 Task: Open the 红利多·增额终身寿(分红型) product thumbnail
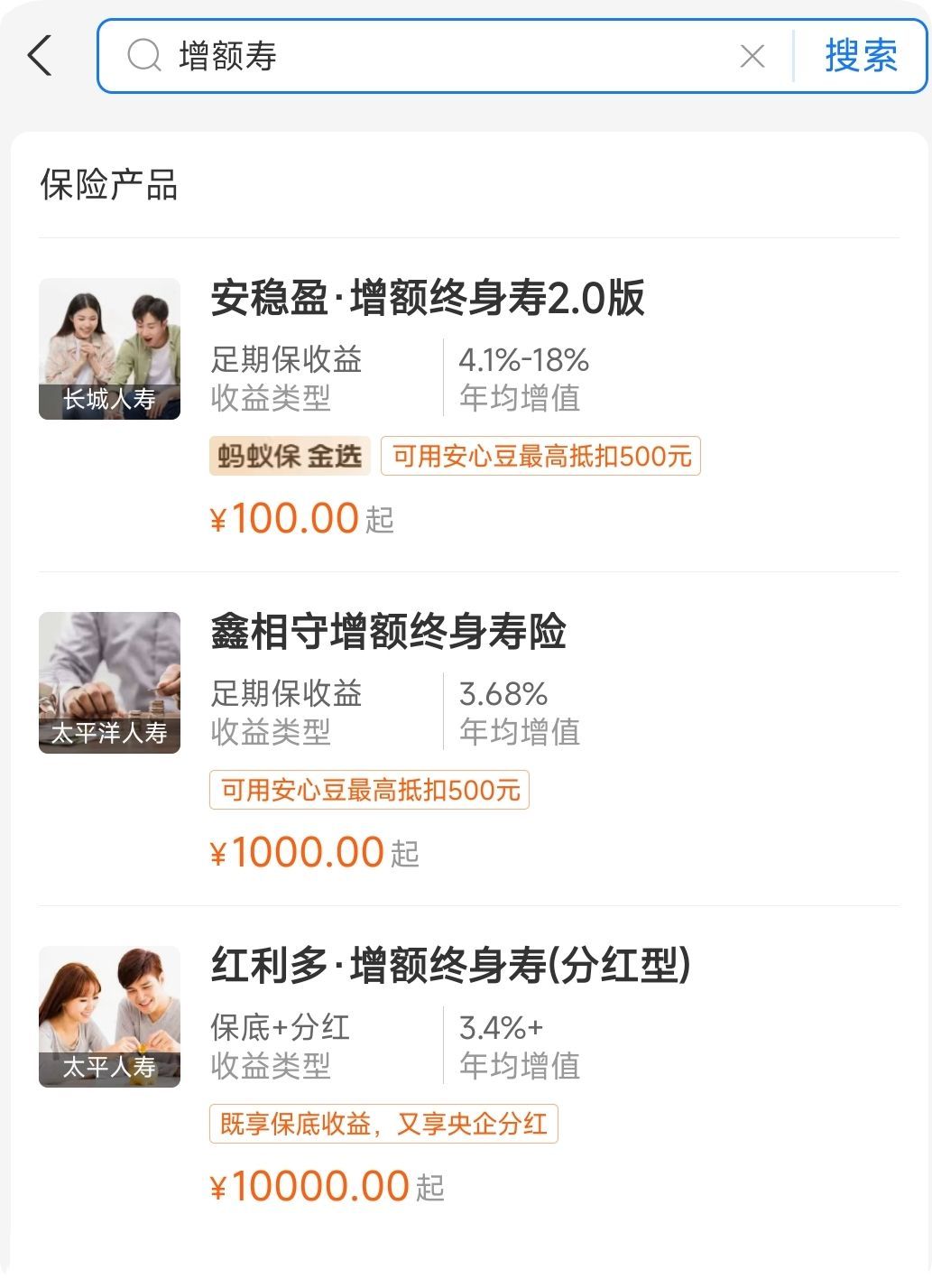[108, 1015]
